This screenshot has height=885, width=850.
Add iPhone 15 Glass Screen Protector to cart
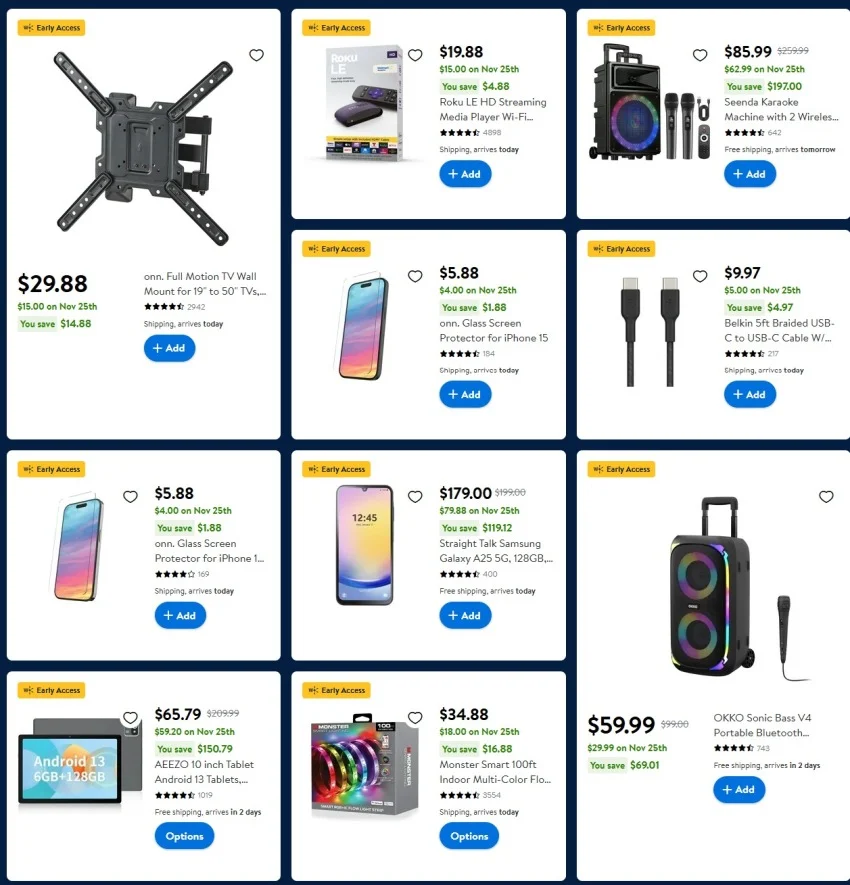pos(465,395)
